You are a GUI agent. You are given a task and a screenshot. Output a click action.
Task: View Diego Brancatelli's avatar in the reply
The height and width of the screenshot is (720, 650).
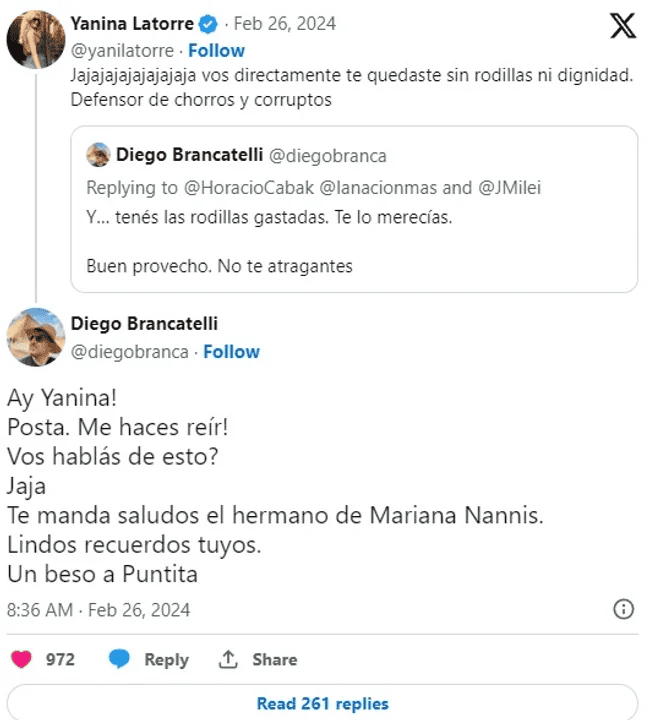pos(37,337)
